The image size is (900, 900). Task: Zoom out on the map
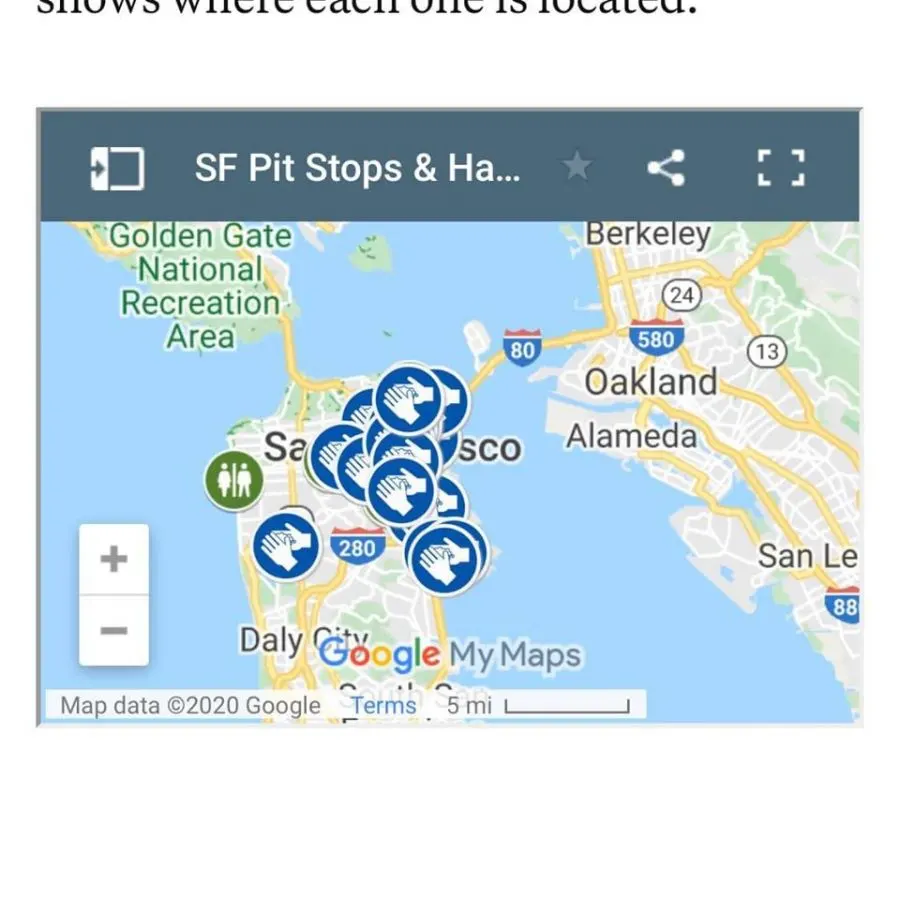(x=114, y=631)
